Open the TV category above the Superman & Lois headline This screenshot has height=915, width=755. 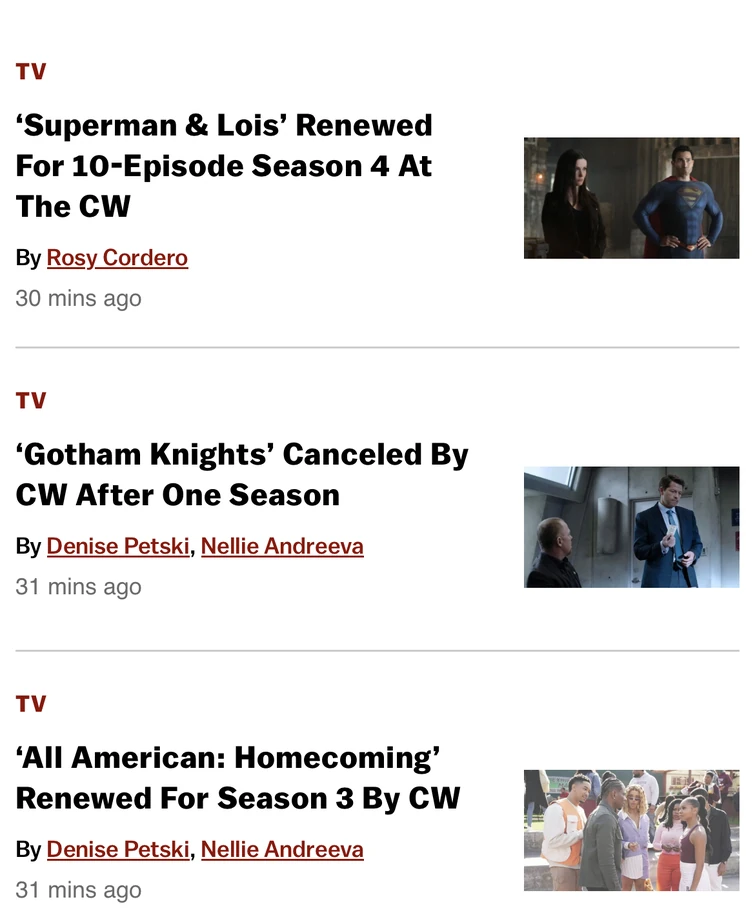pos(30,71)
